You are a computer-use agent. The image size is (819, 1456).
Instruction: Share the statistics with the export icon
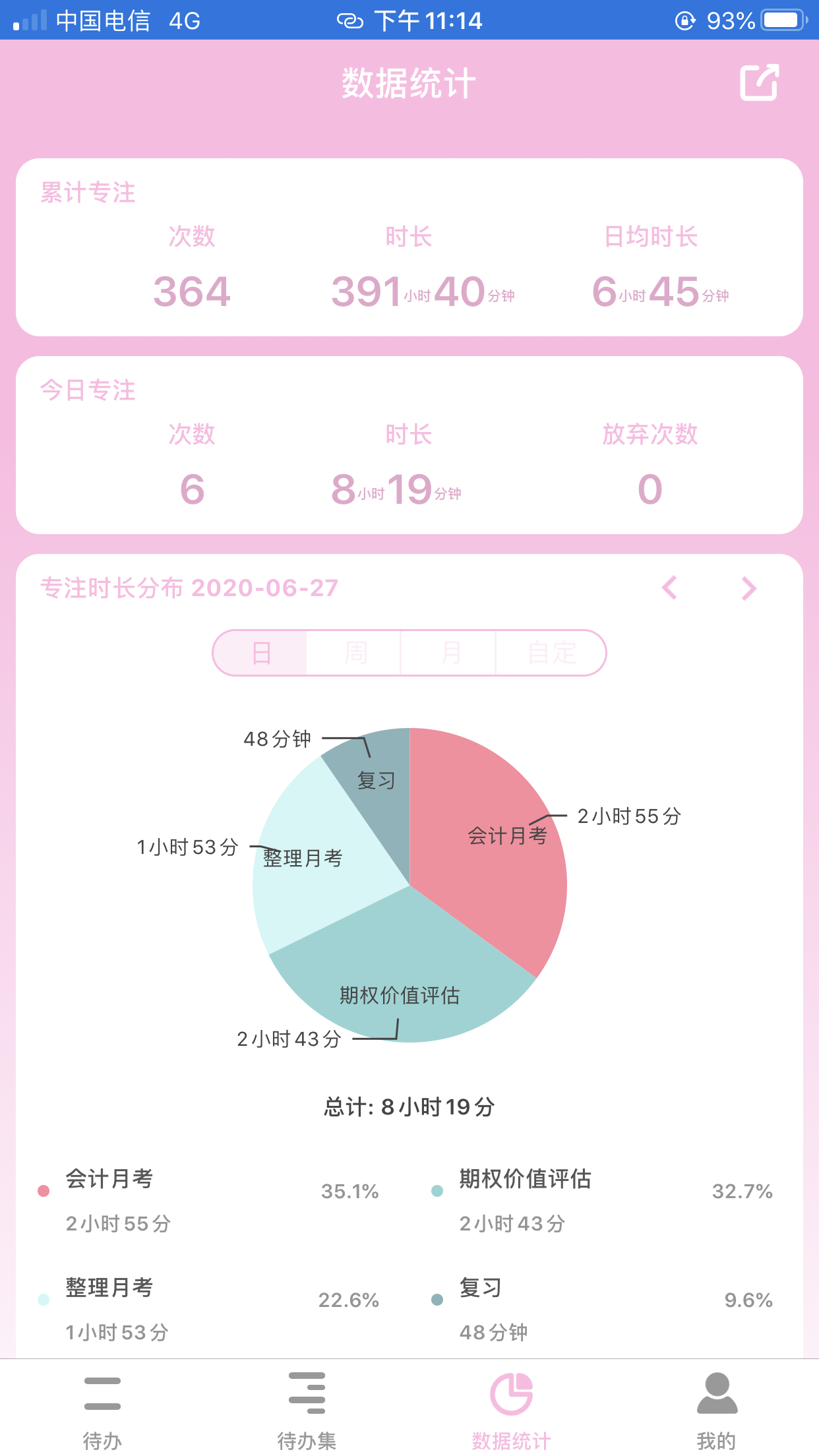tap(759, 82)
